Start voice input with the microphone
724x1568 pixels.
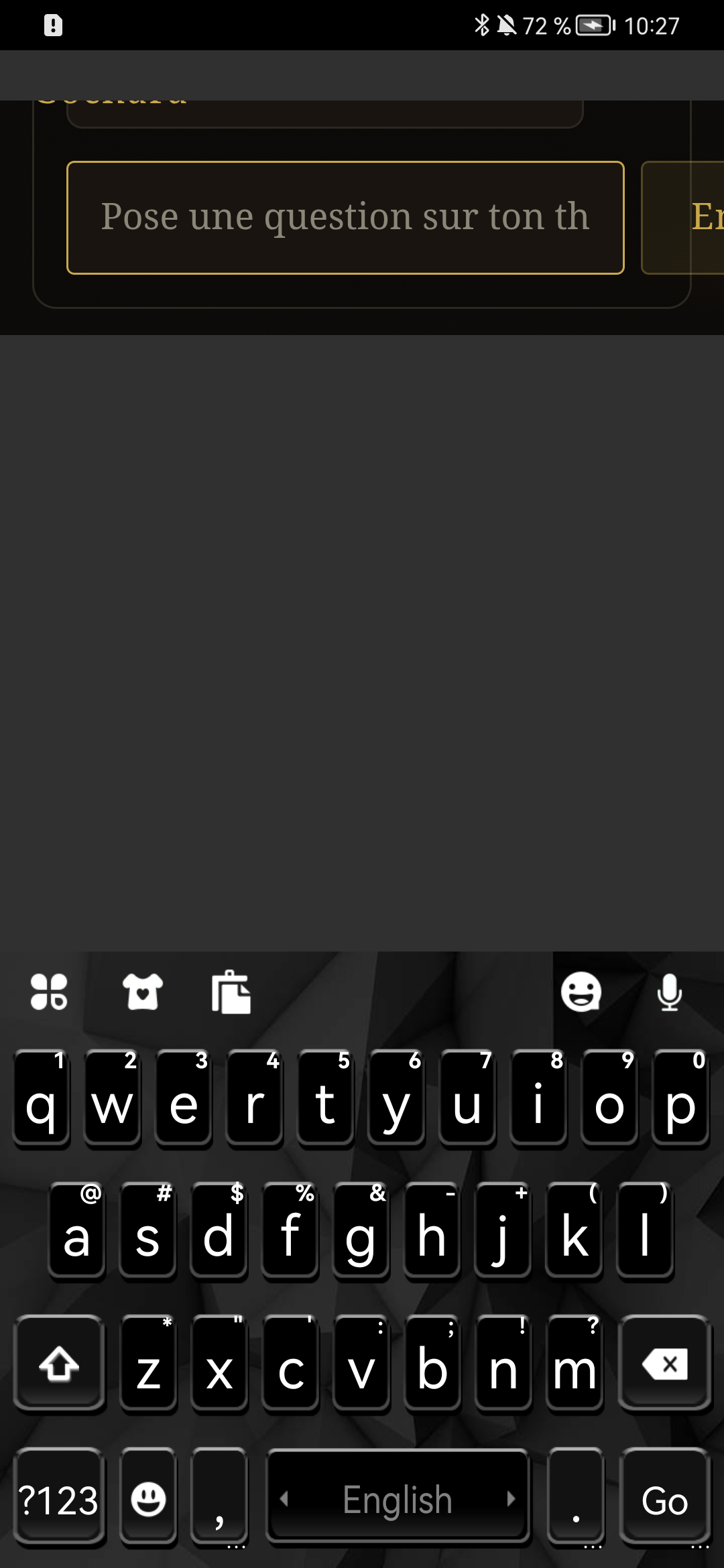click(670, 992)
